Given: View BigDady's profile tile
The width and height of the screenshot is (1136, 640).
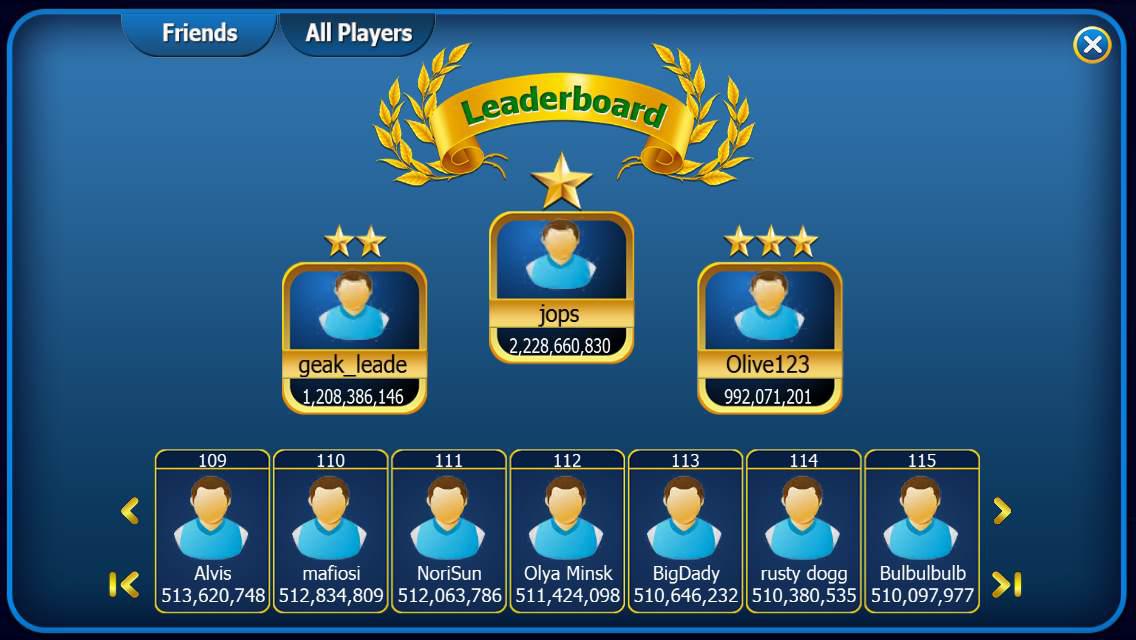Looking at the screenshot, I should (x=685, y=530).
